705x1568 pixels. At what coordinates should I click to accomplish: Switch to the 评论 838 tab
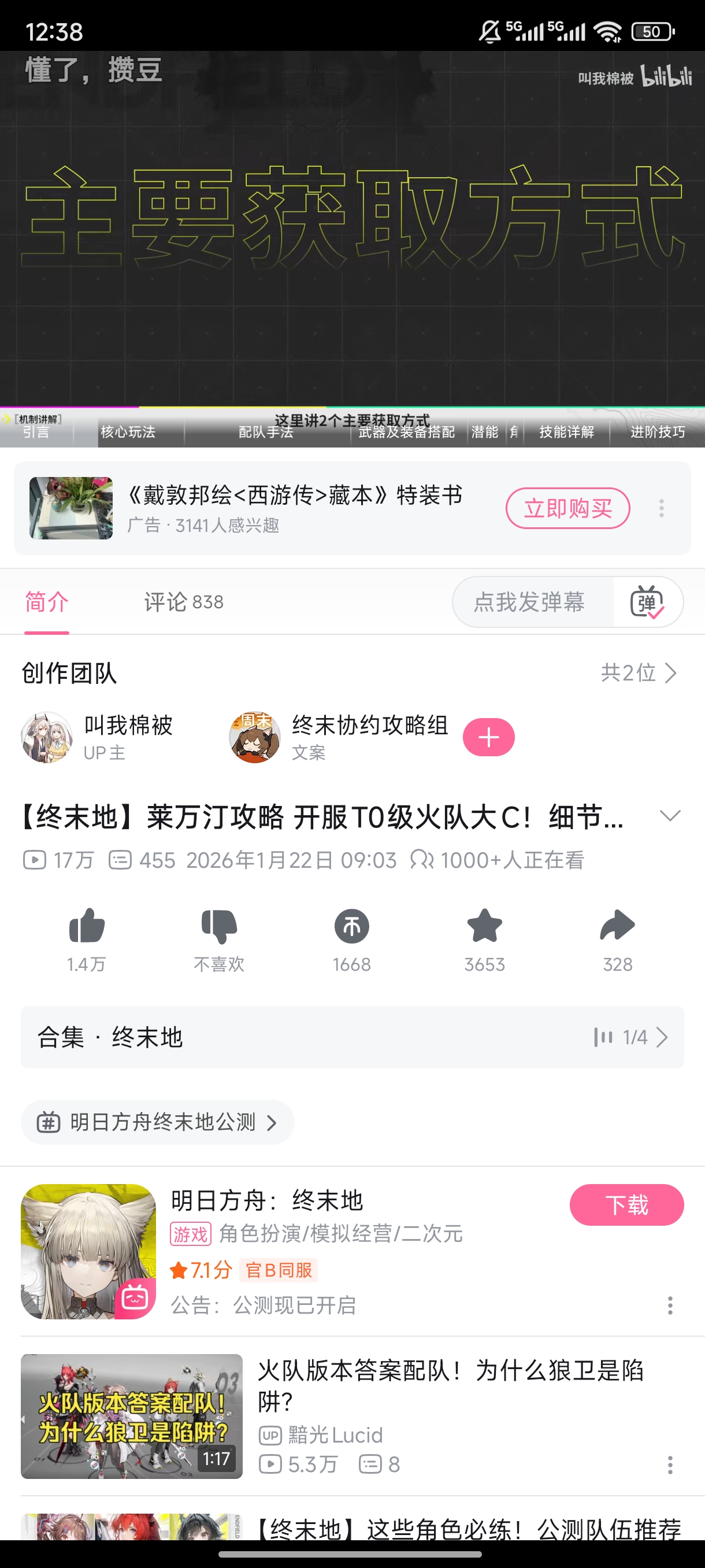[x=184, y=602]
